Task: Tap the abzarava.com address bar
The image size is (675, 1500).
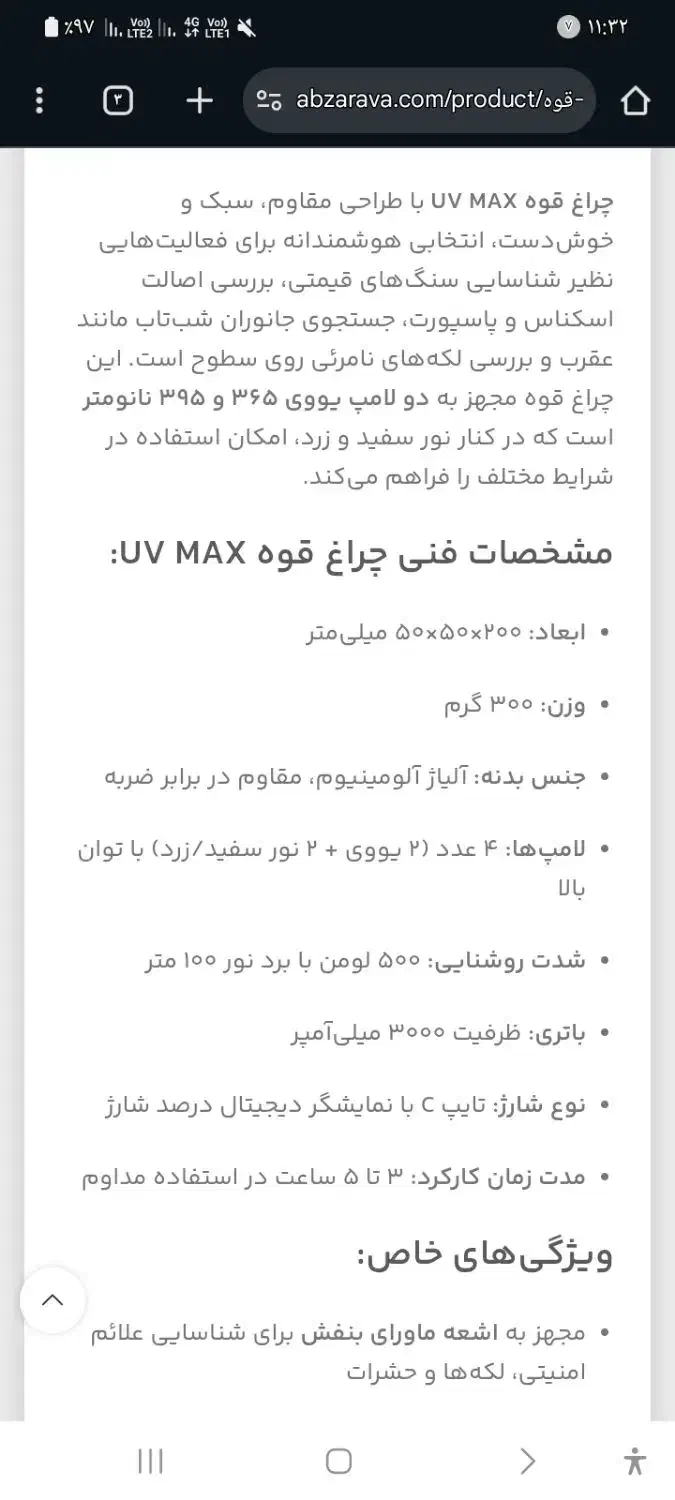Action: point(430,101)
